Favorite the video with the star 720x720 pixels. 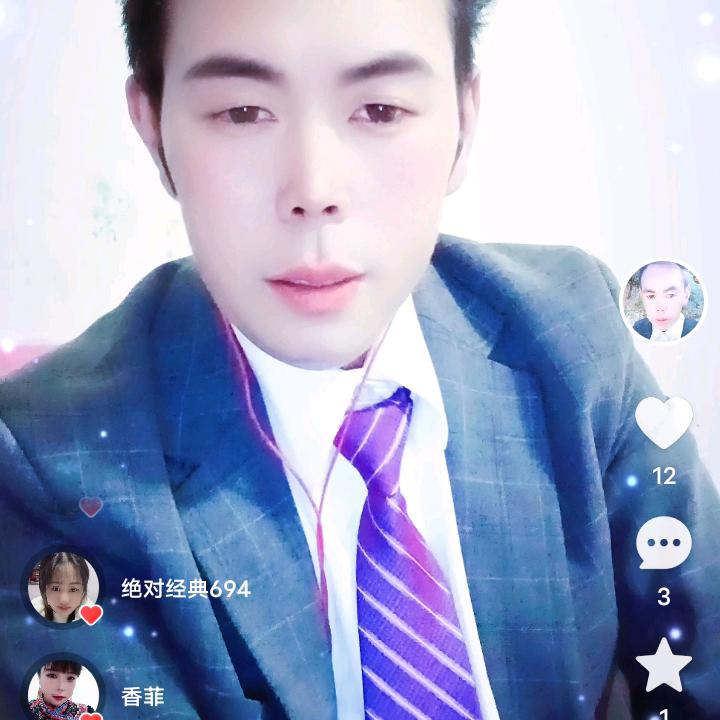pos(664,666)
